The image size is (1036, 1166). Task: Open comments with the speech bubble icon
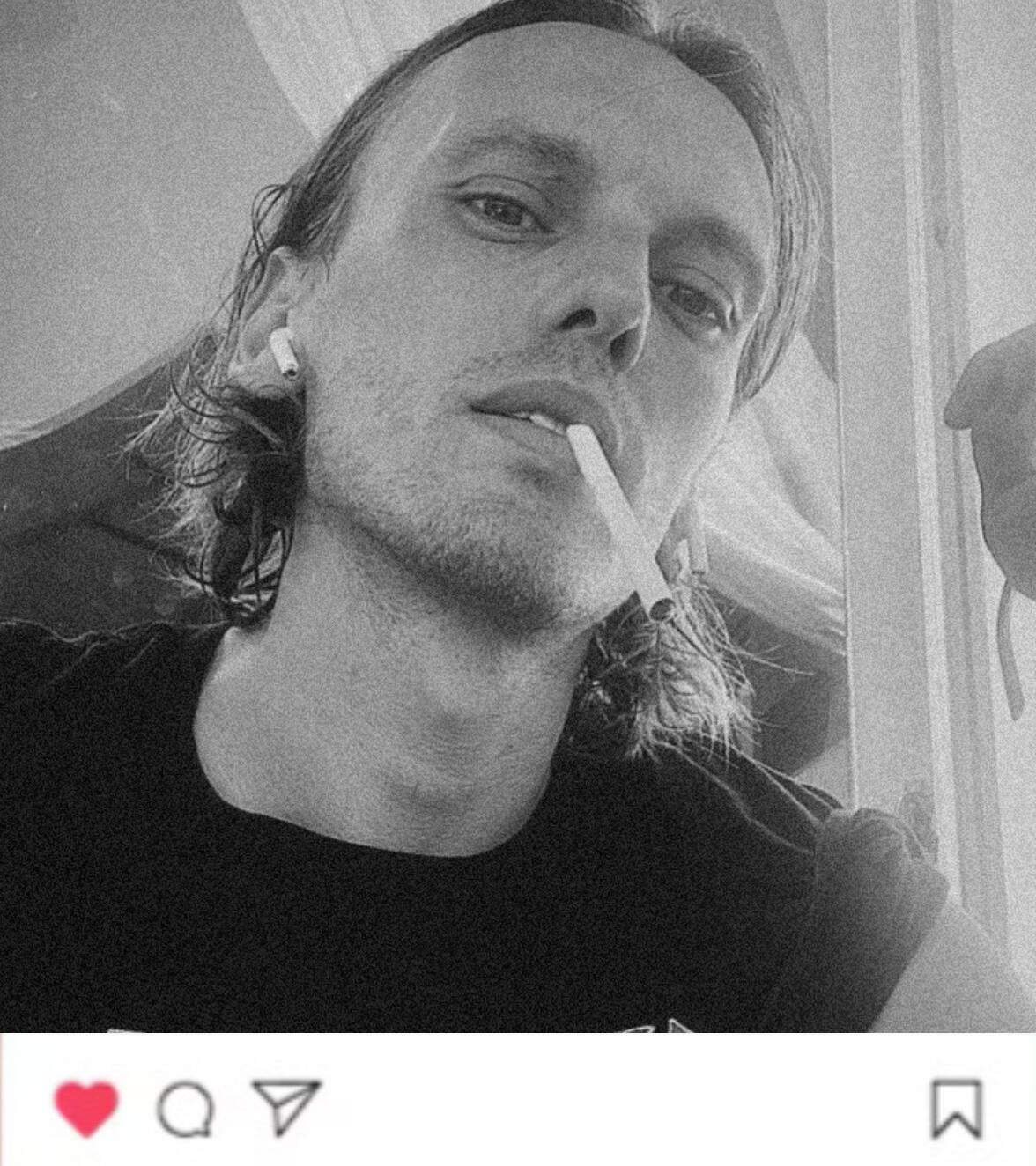pos(185,1109)
